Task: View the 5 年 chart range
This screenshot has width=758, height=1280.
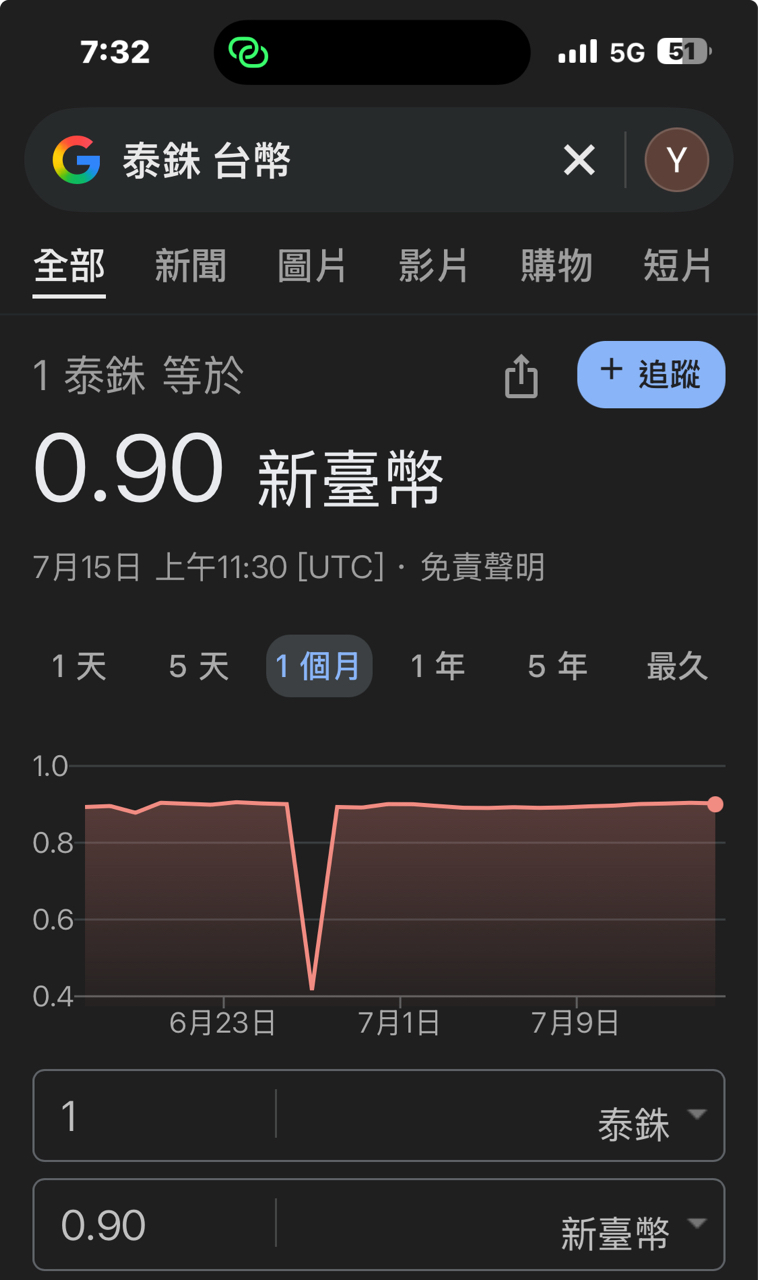Action: pos(558,666)
